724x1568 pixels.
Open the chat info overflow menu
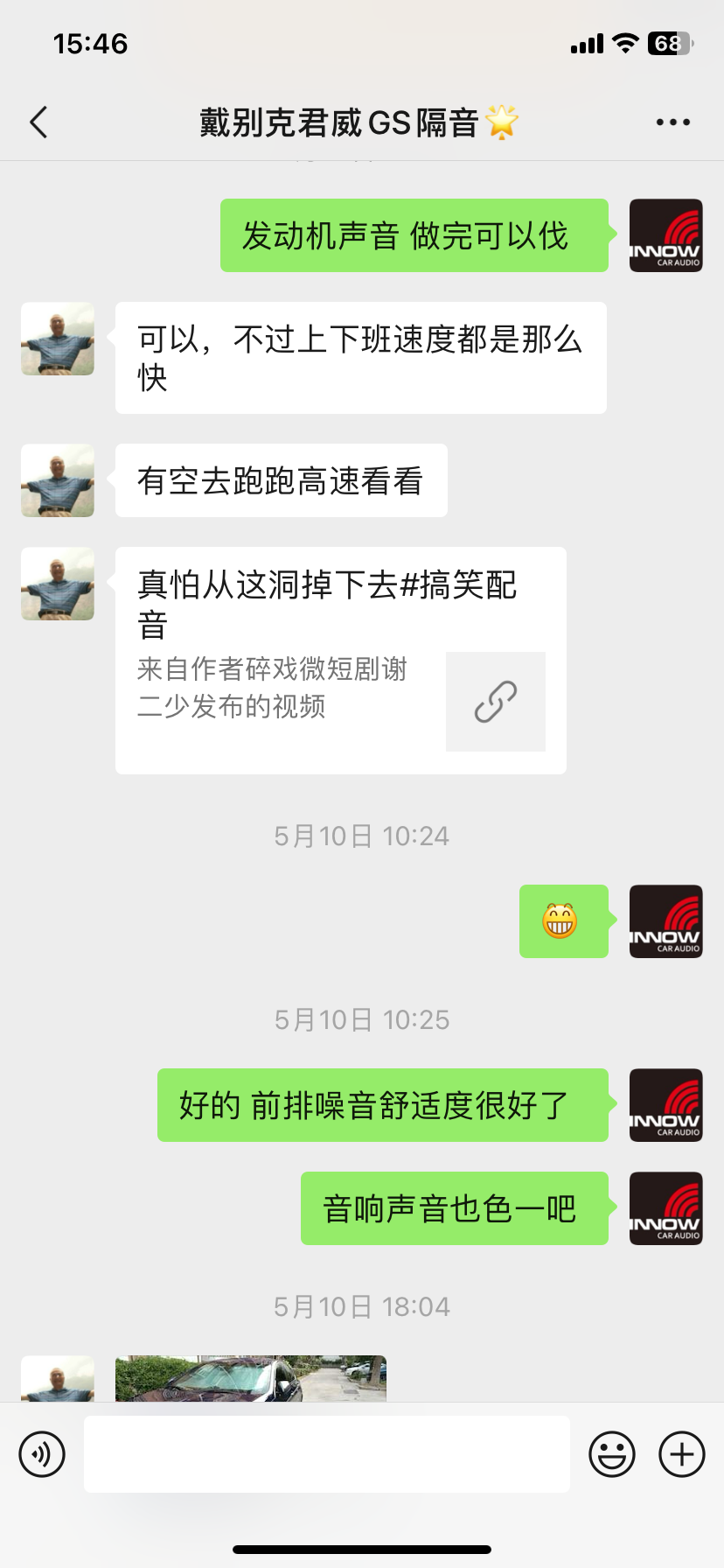point(672,122)
